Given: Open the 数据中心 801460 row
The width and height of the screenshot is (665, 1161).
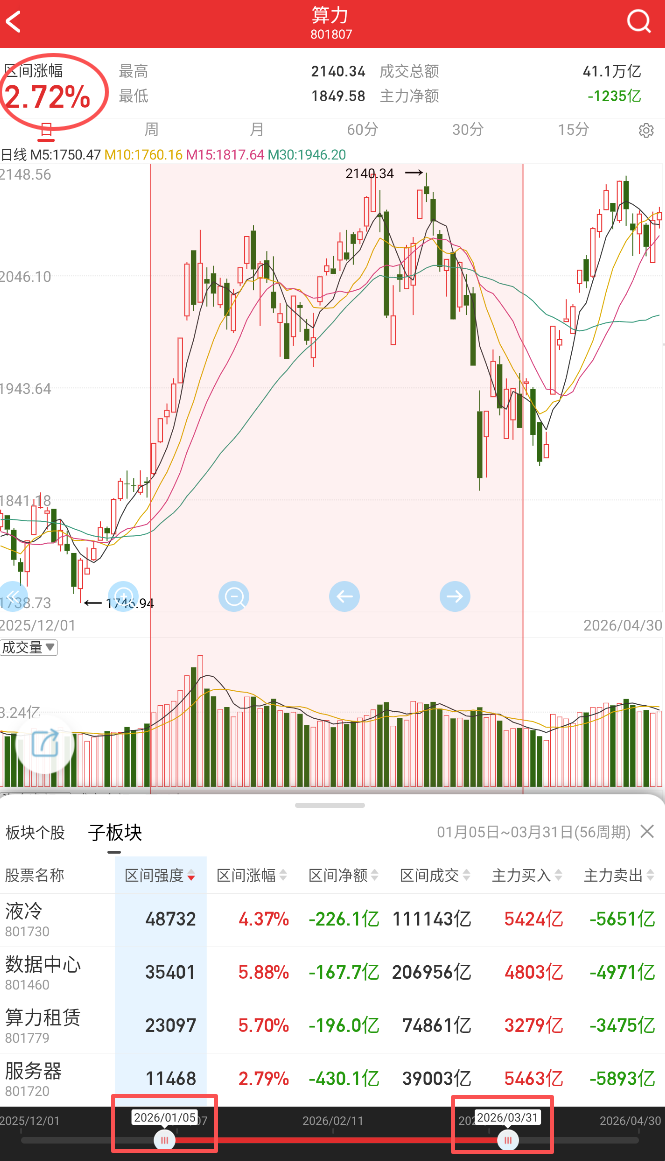Looking at the screenshot, I should pos(332,973).
